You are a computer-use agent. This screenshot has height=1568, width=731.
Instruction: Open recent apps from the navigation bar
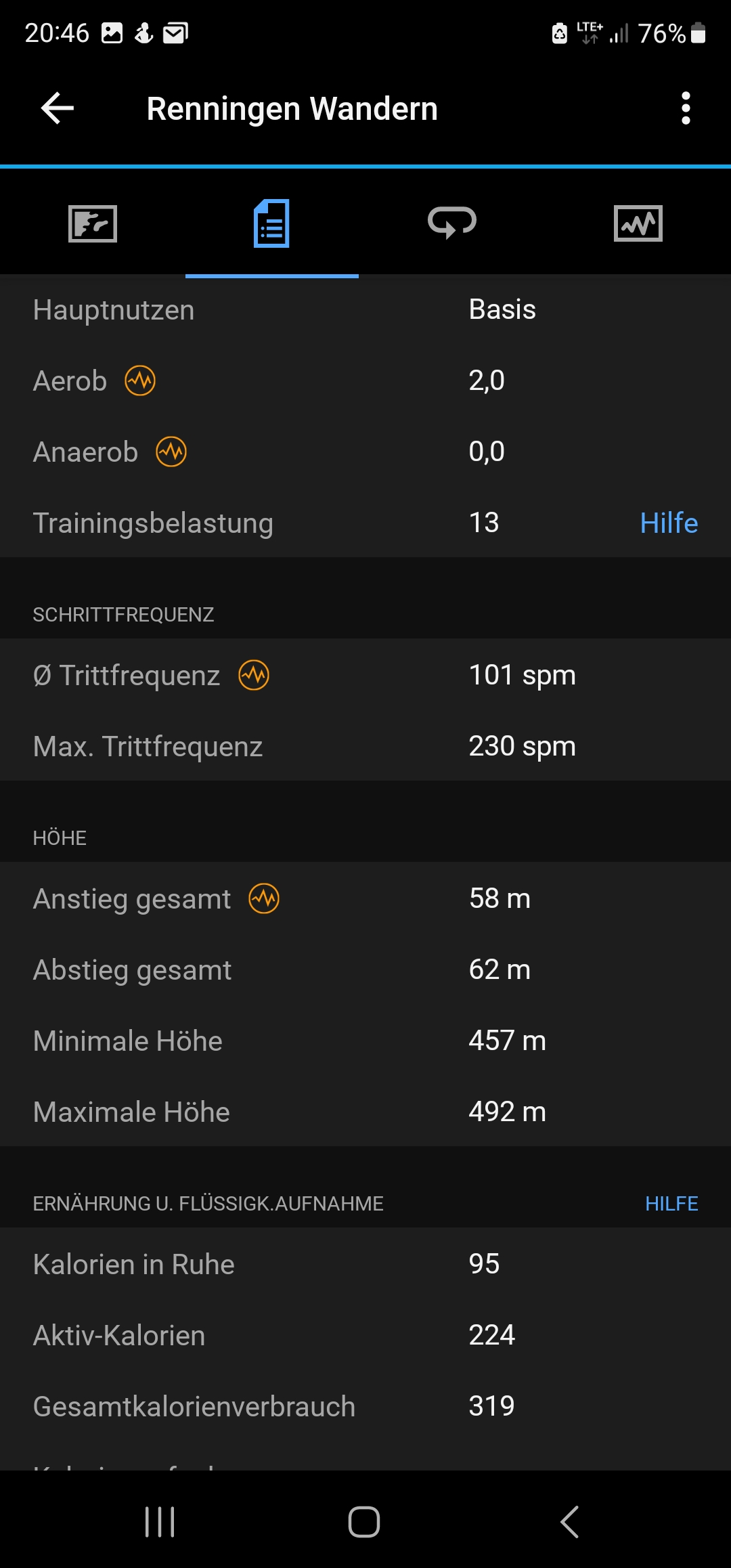coord(160,1522)
